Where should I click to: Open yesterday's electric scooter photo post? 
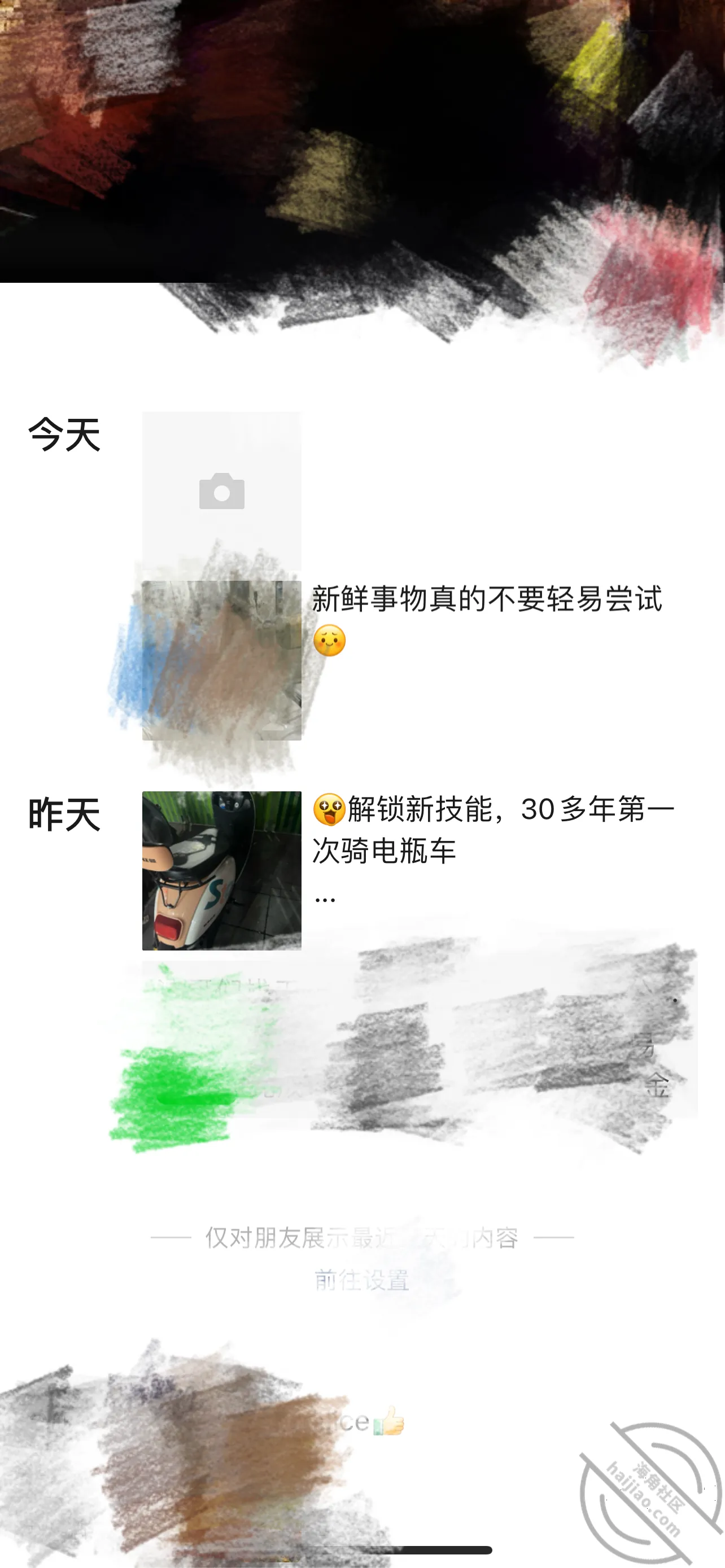coord(221,870)
